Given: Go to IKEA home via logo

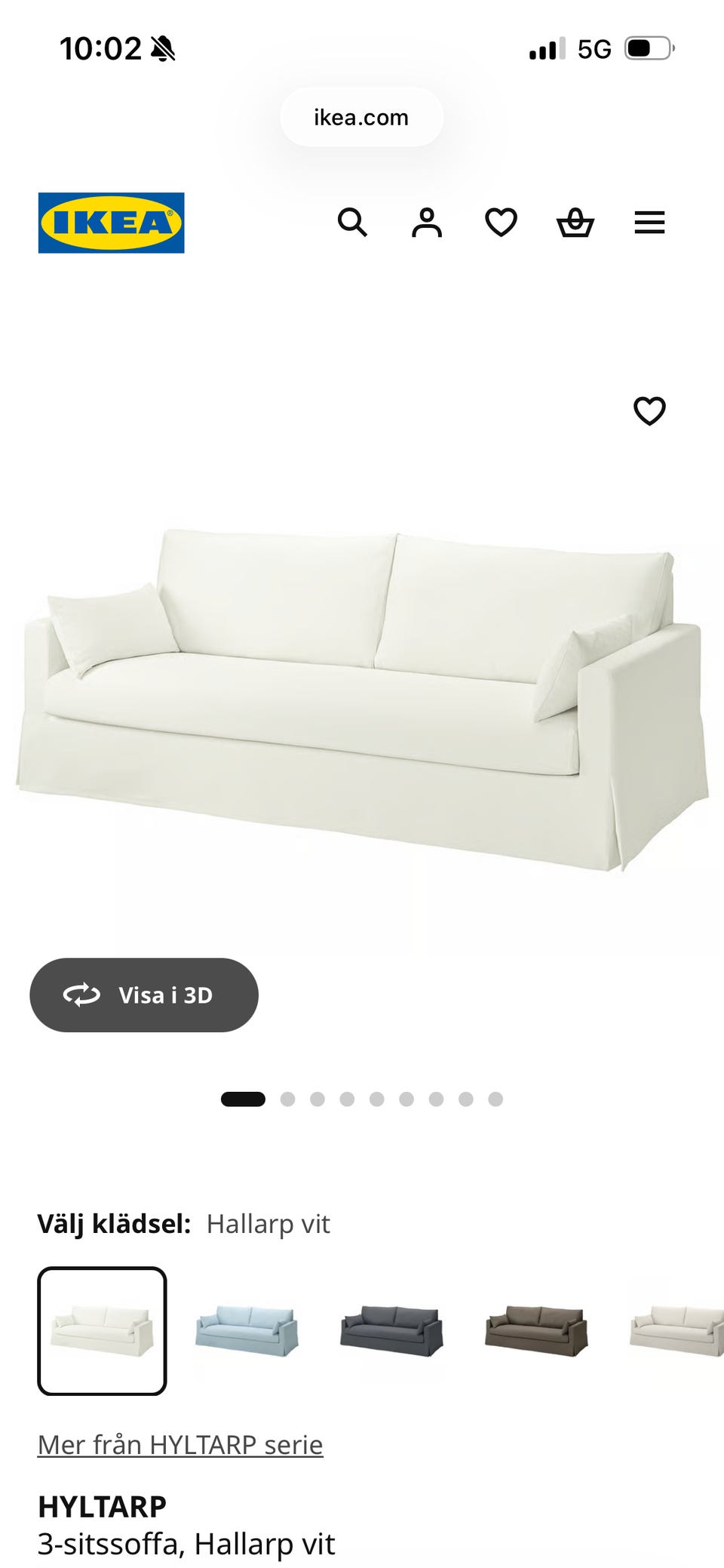Looking at the screenshot, I should click(x=112, y=223).
